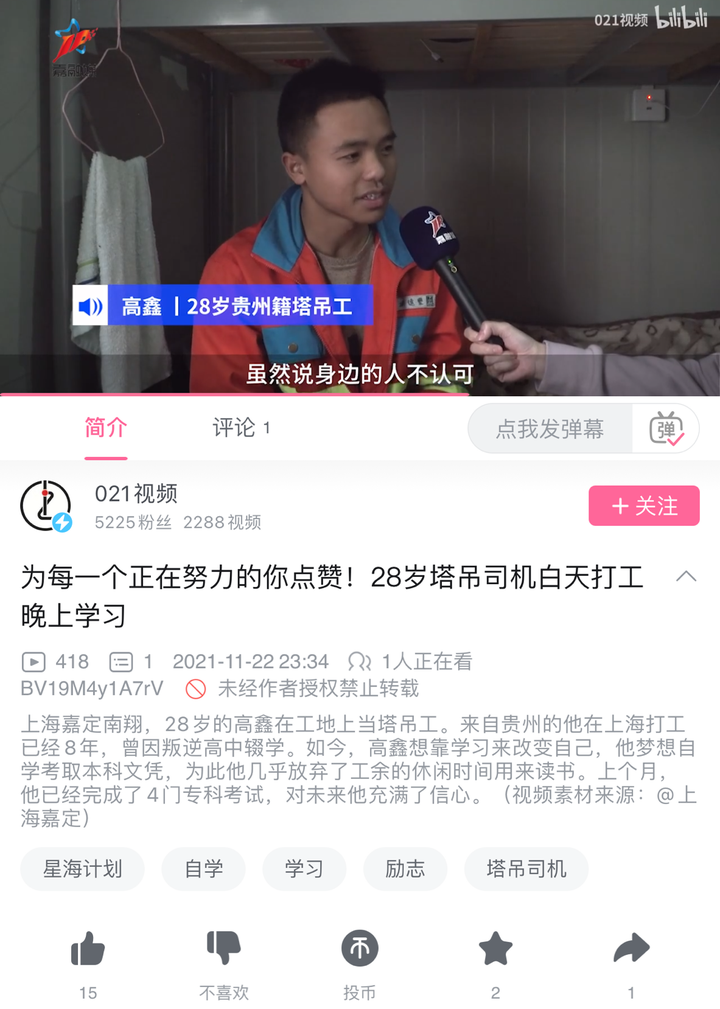
Task: Open the 学习 tag
Action: pos(304,869)
